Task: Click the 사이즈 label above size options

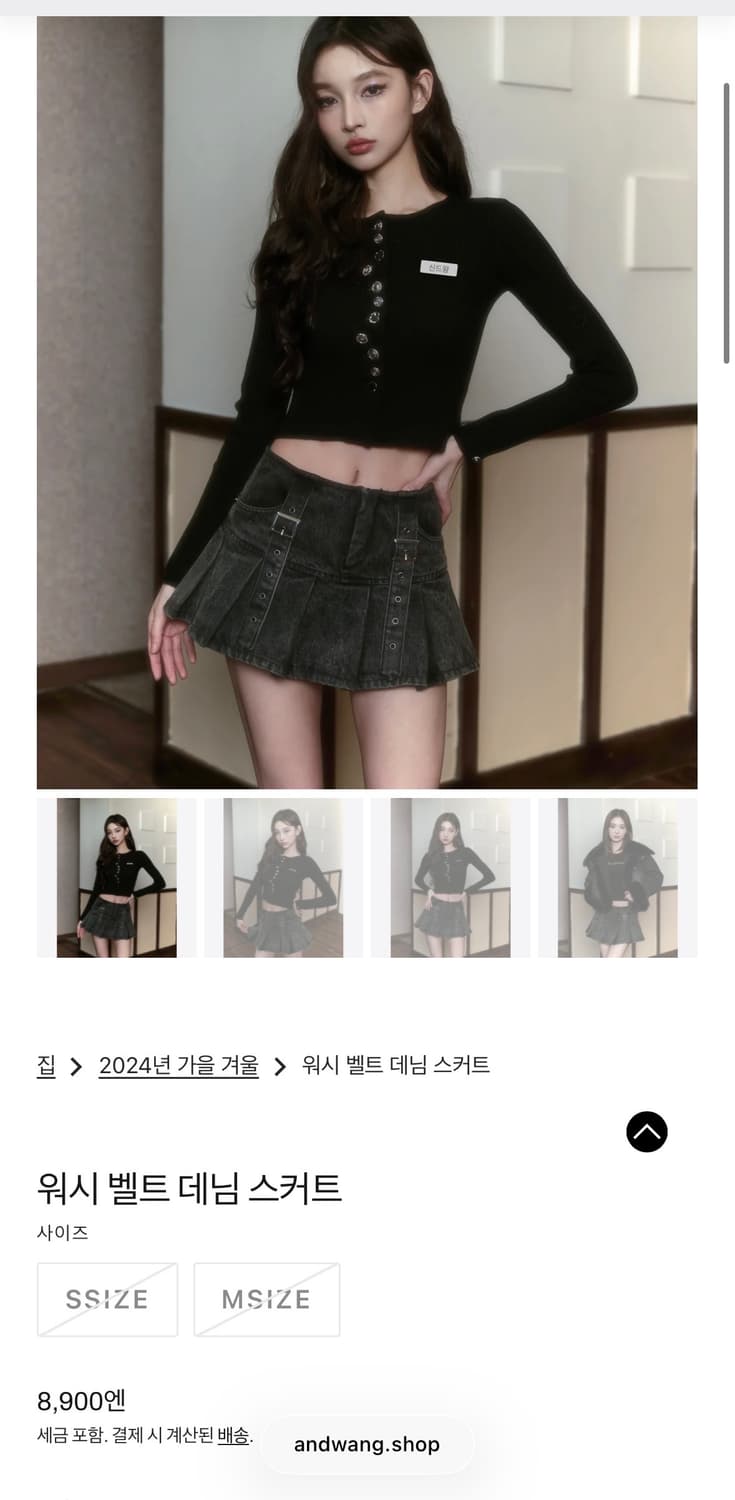Action: (x=62, y=1233)
